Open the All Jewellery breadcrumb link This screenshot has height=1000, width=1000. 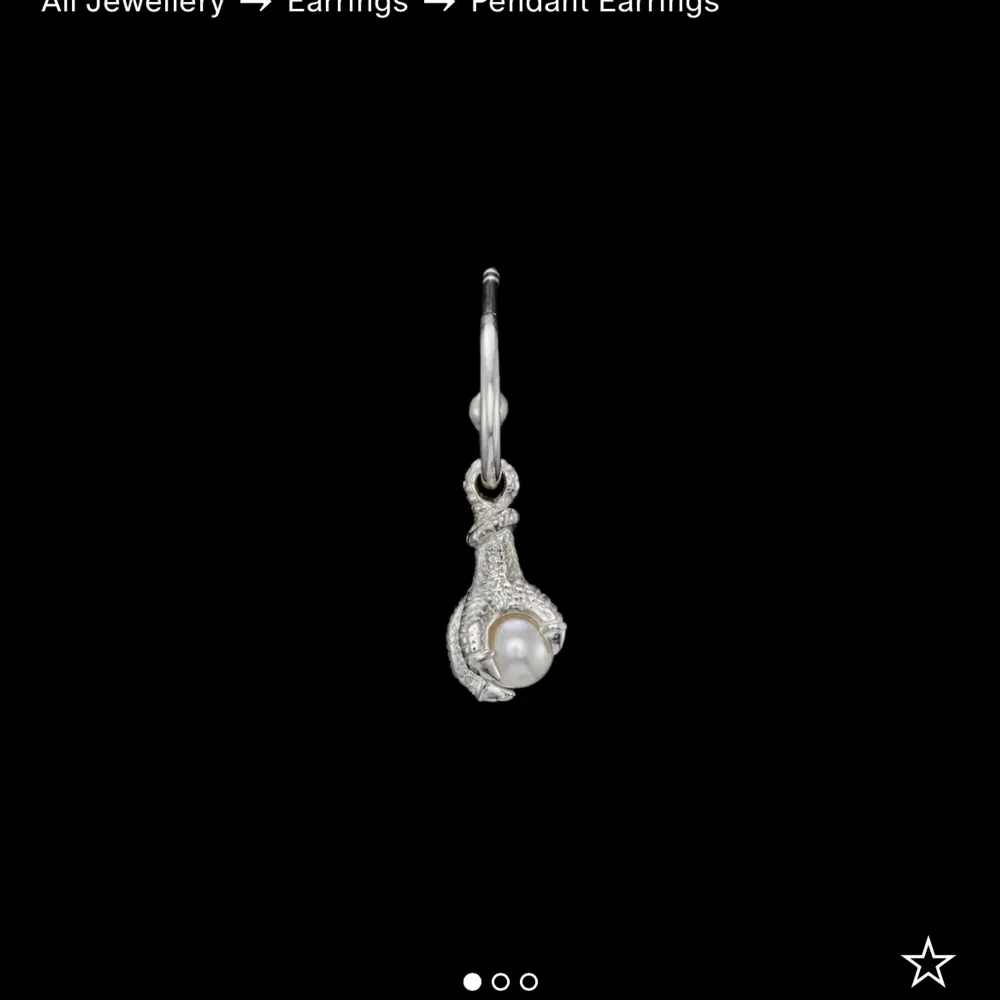click(x=132, y=6)
